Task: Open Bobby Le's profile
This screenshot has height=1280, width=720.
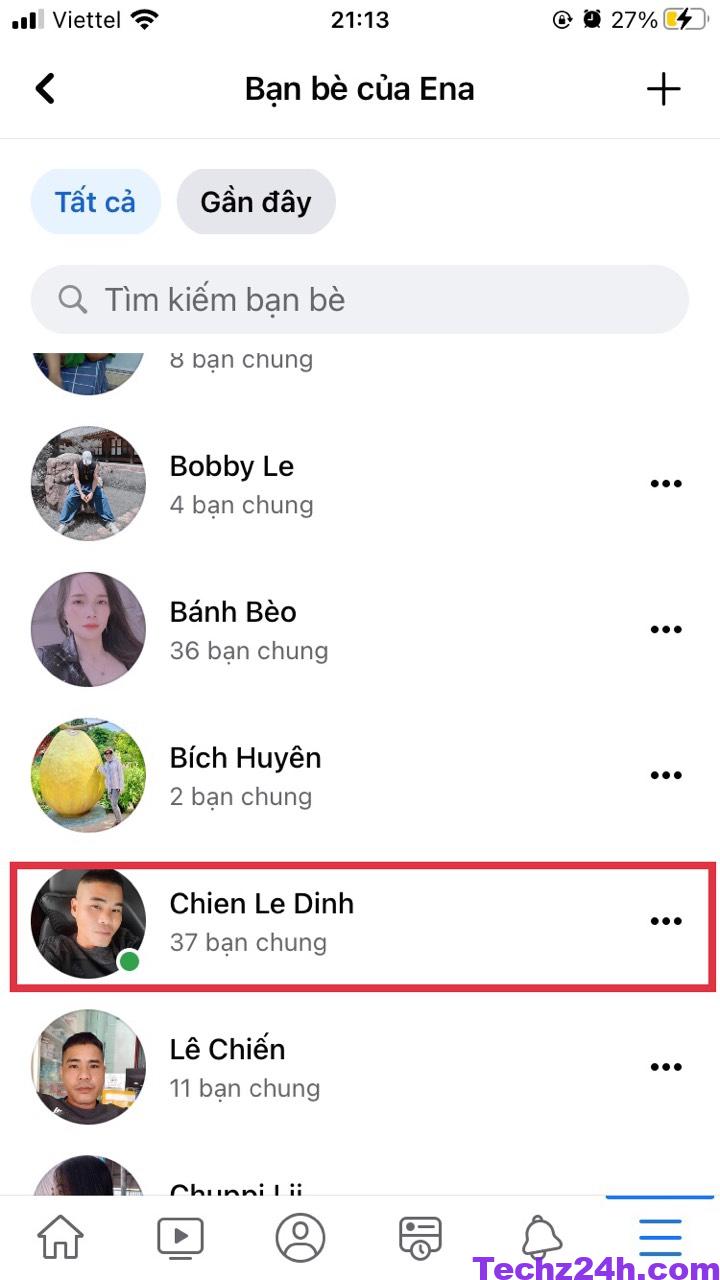Action: point(232,467)
